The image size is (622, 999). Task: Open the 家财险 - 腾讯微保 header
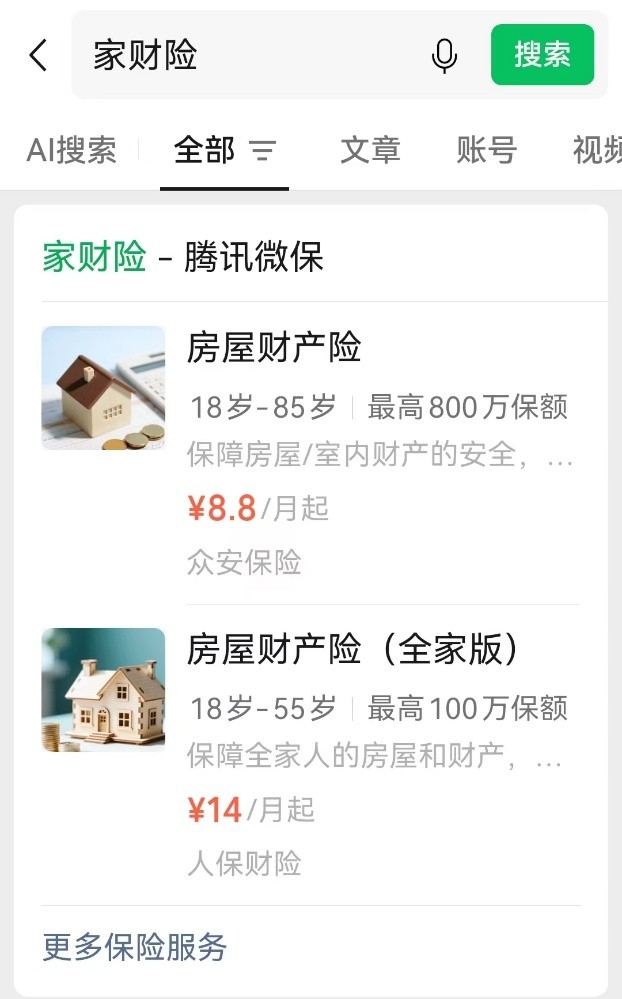[183, 257]
